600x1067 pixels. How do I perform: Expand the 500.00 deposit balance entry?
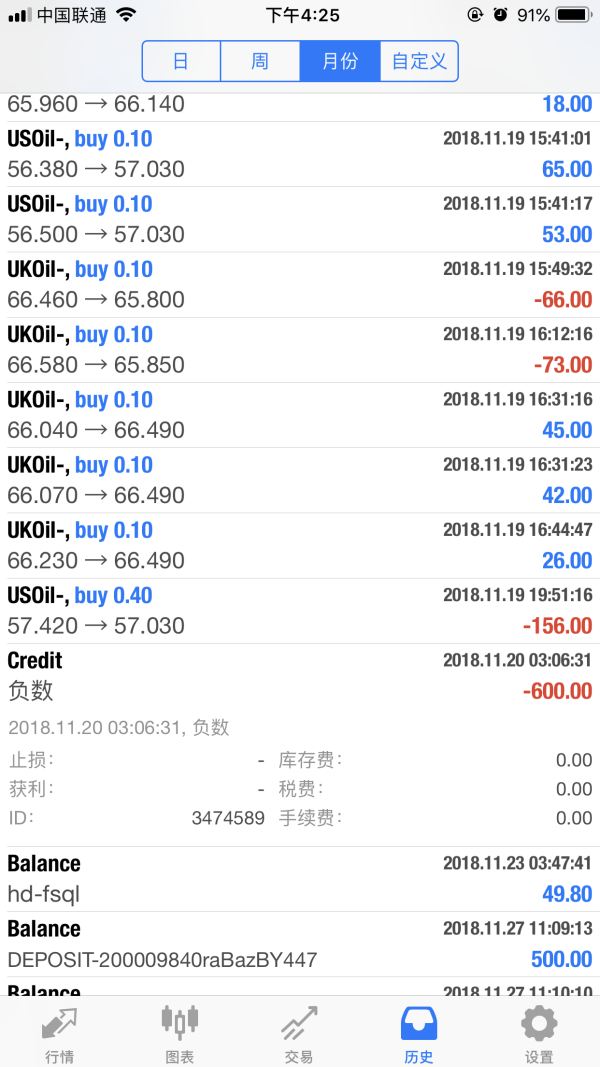click(x=300, y=944)
